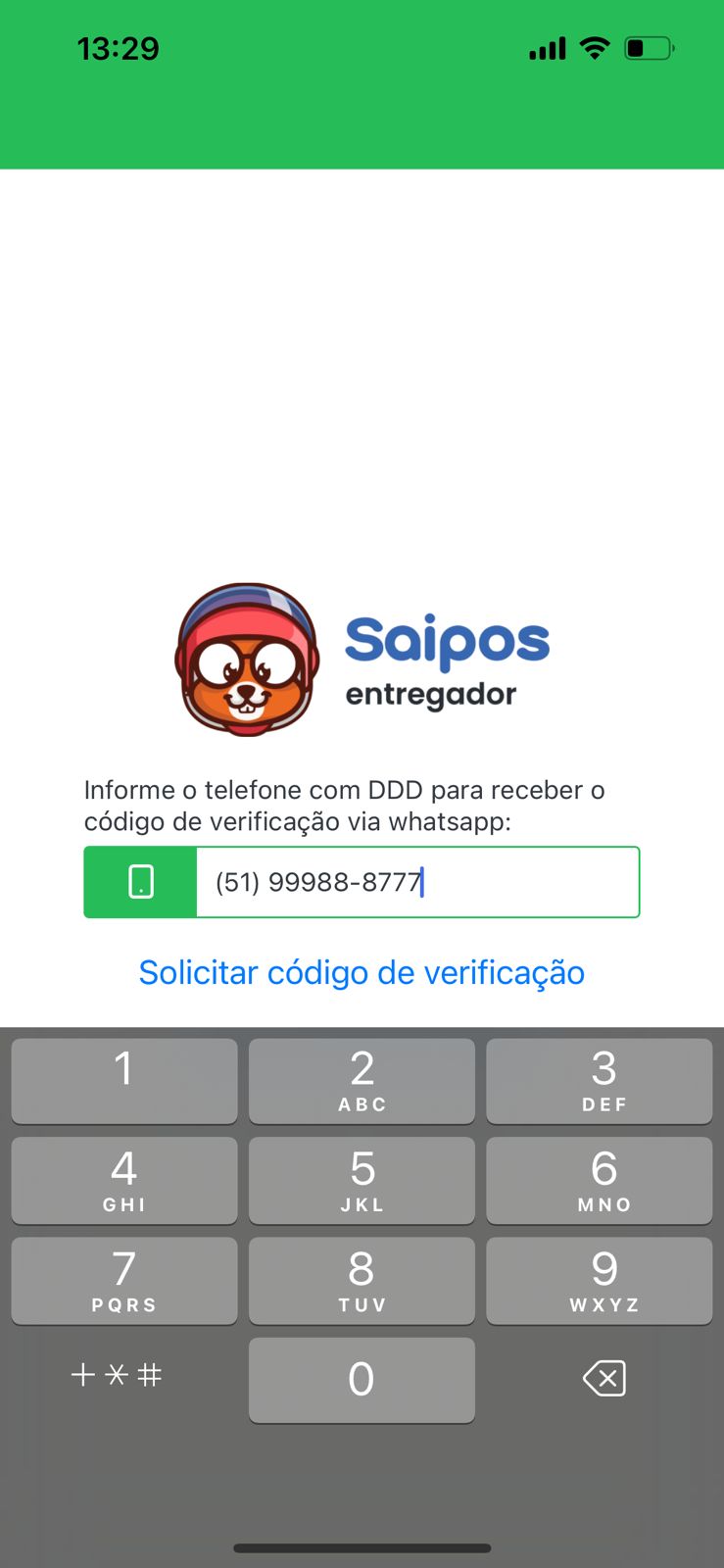Tap the backspace key on the keypad
The height and width of the screenshot is (1568, 724).
tap(603, 1378)
